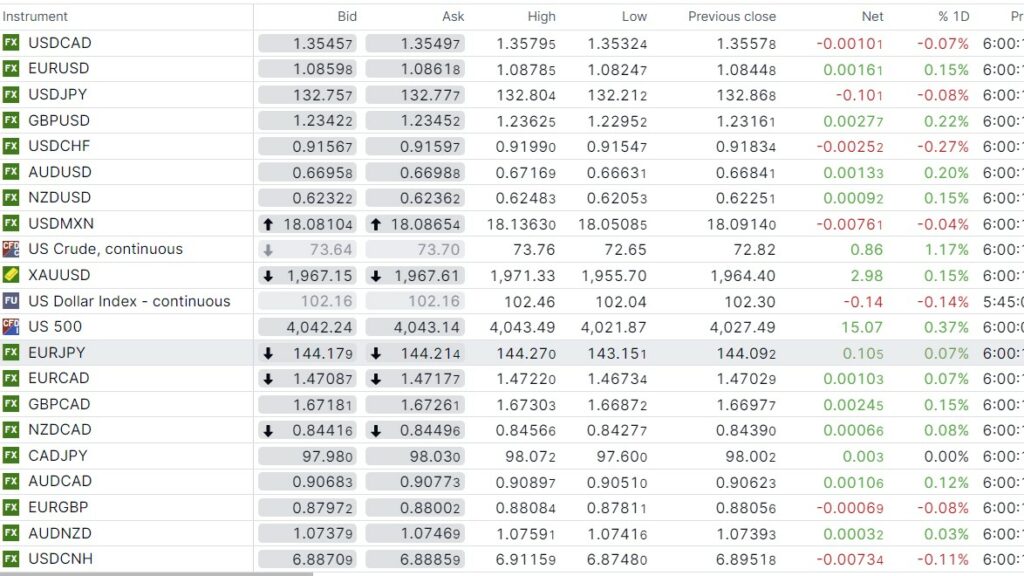Open the USDJPY instrument row
Screen dimensions: 1024x576
[57, 95]
